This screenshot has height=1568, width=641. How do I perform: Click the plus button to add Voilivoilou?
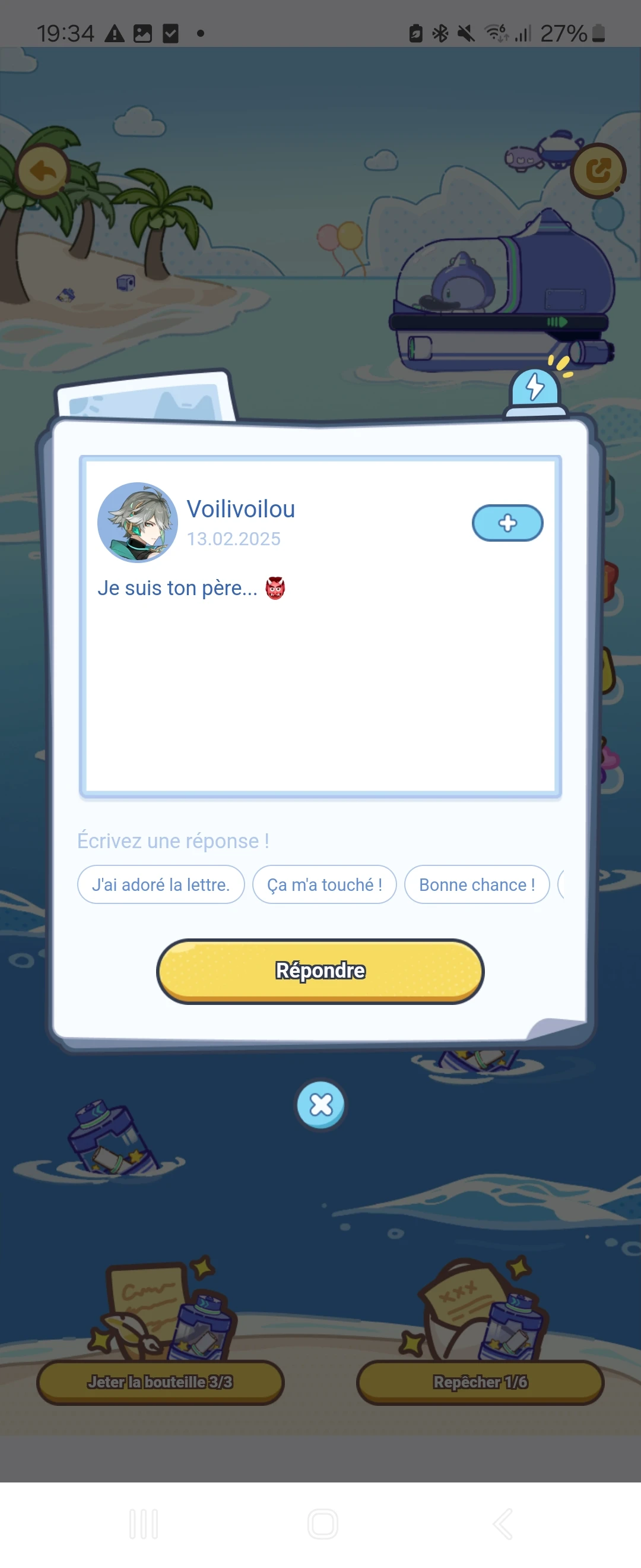pos(507,522)
